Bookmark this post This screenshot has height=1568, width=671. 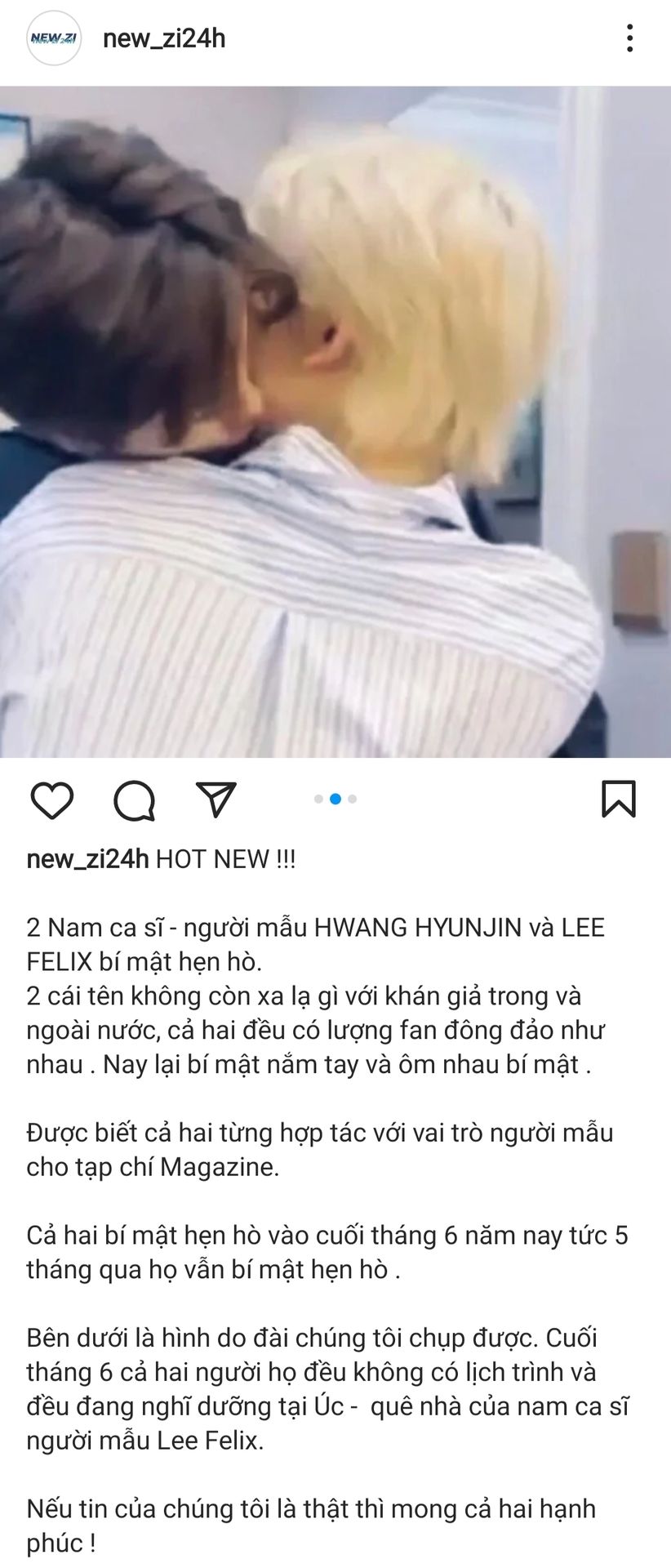coord(619,799)
